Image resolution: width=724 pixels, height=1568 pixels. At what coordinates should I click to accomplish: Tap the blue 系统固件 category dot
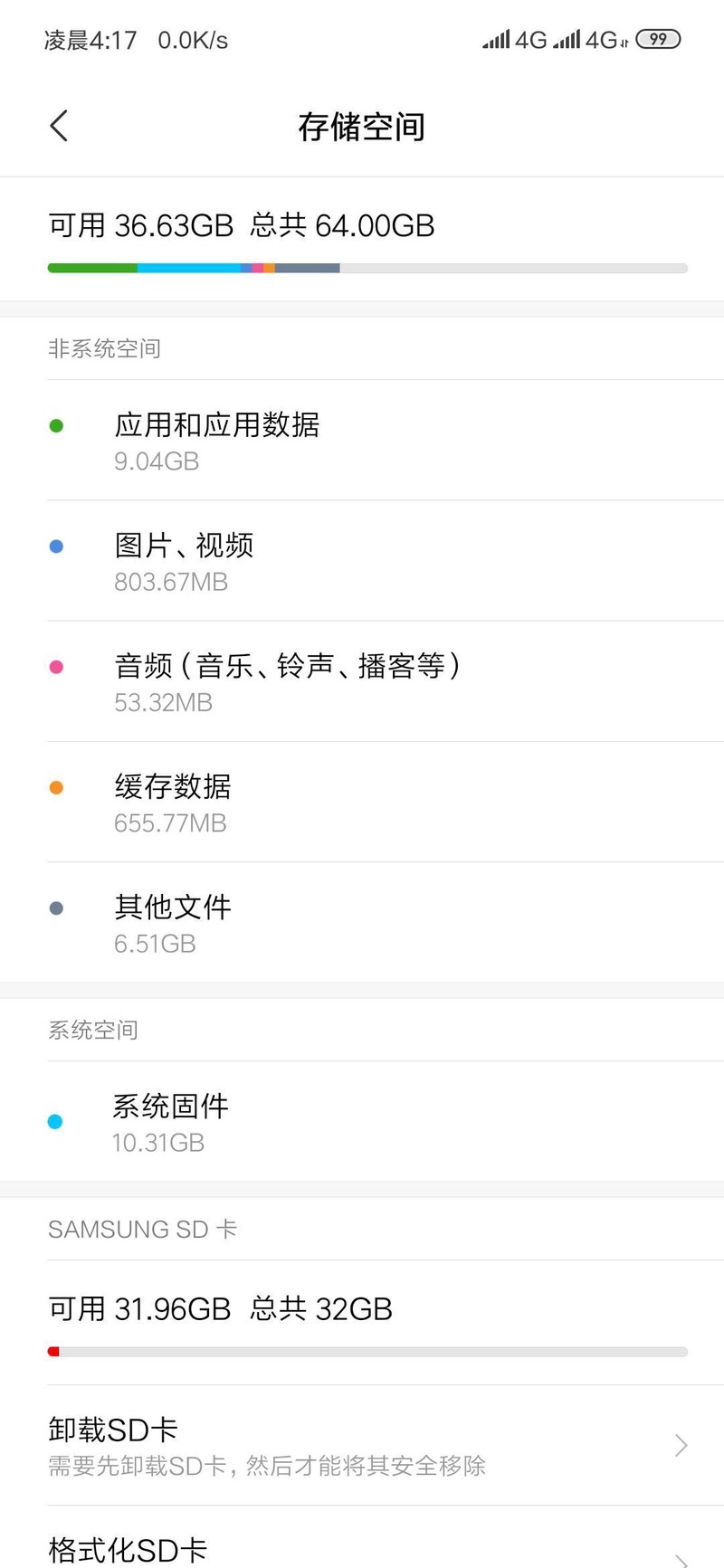pyautogui.click(x=56, y=1120)
